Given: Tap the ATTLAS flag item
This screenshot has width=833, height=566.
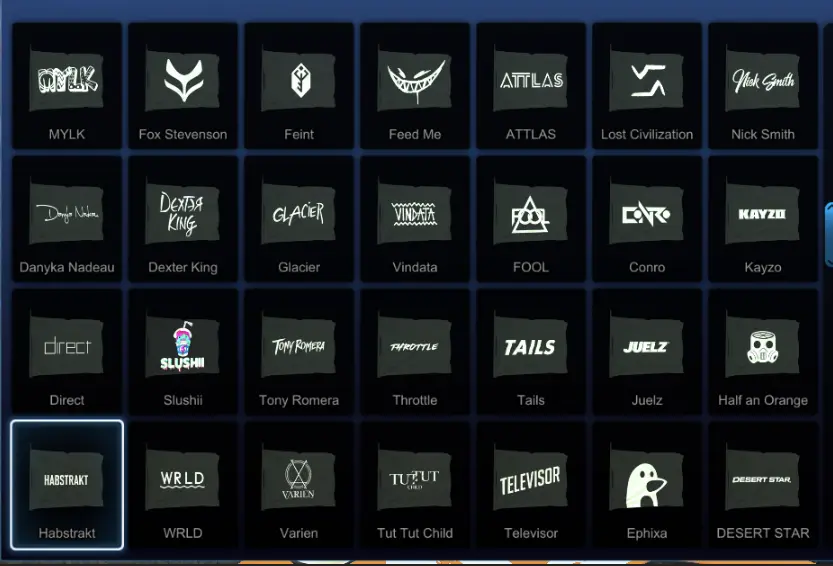Looking at the screenshot, I should click(531, 84).
